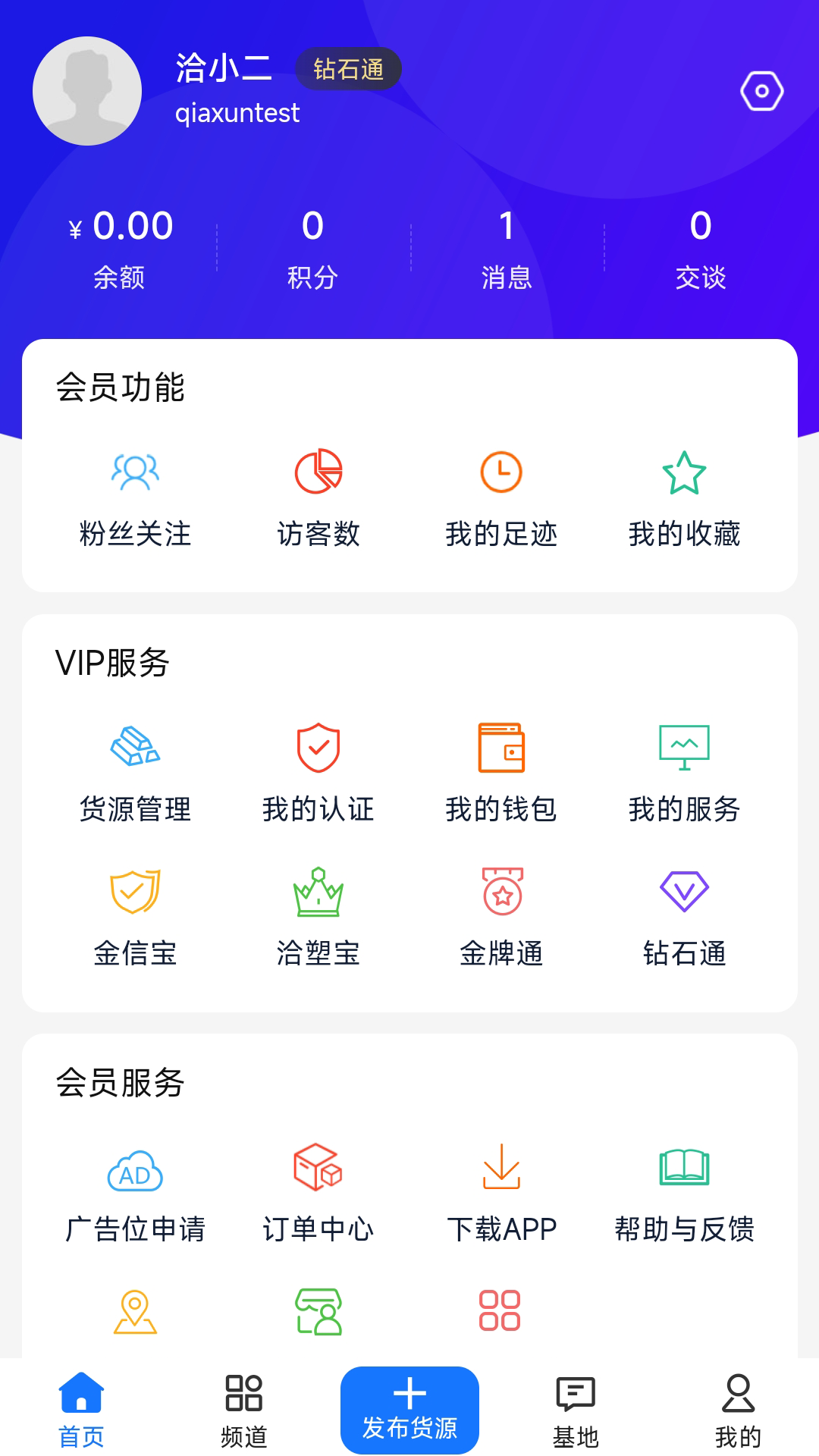Open the 广告位申请 AD cloud icon
This screenshot has height=1456, width=819.
[x=136, y=1170]
